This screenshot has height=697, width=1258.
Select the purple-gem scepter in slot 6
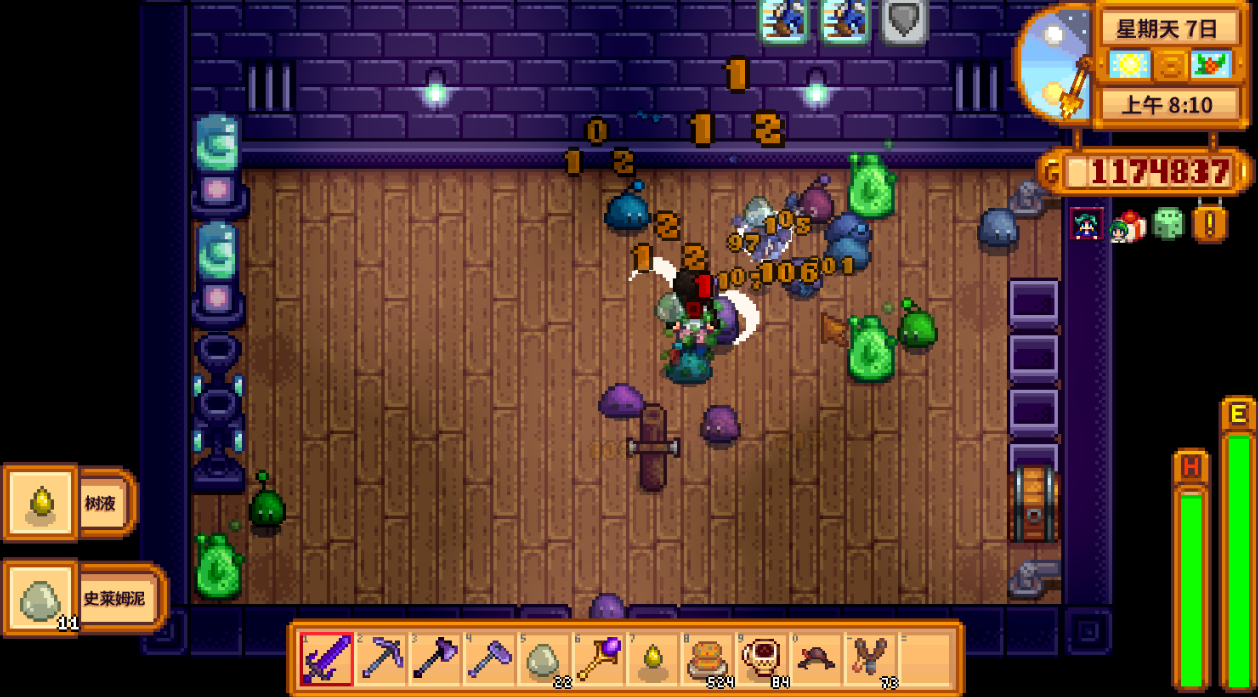pos(598,659)
